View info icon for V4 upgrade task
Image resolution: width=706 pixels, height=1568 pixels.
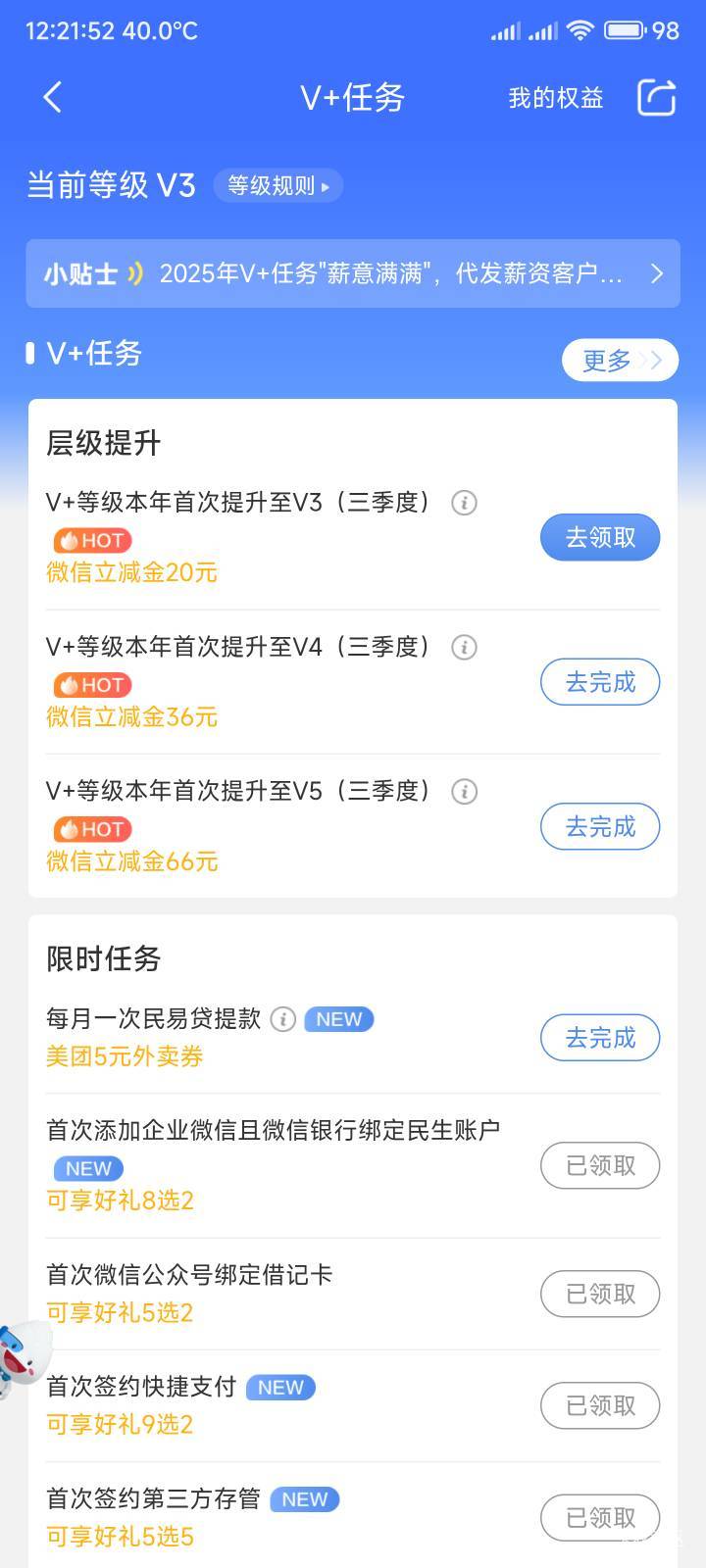(x=464, y=647)
